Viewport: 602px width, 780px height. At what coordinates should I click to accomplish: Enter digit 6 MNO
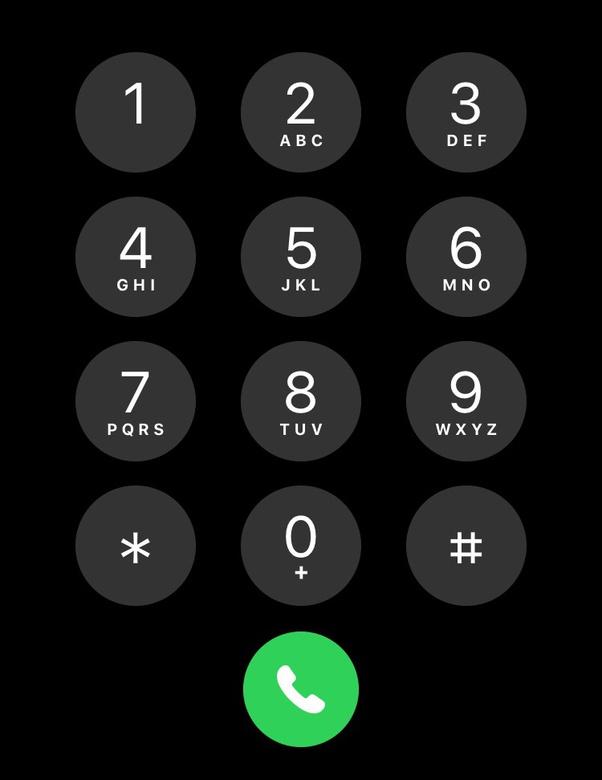point(466,257)
